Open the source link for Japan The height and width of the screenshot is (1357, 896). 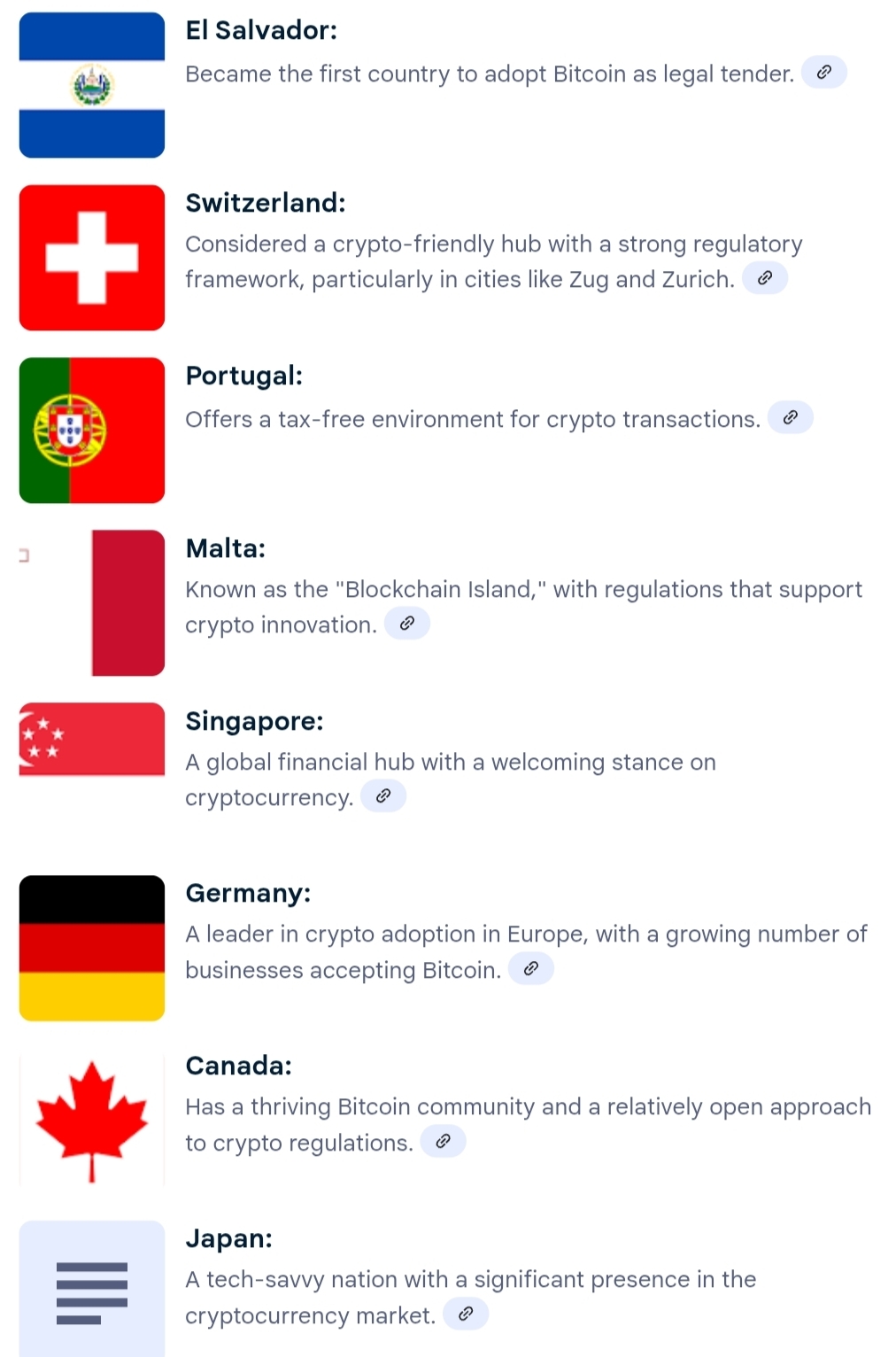[466, 1314]
